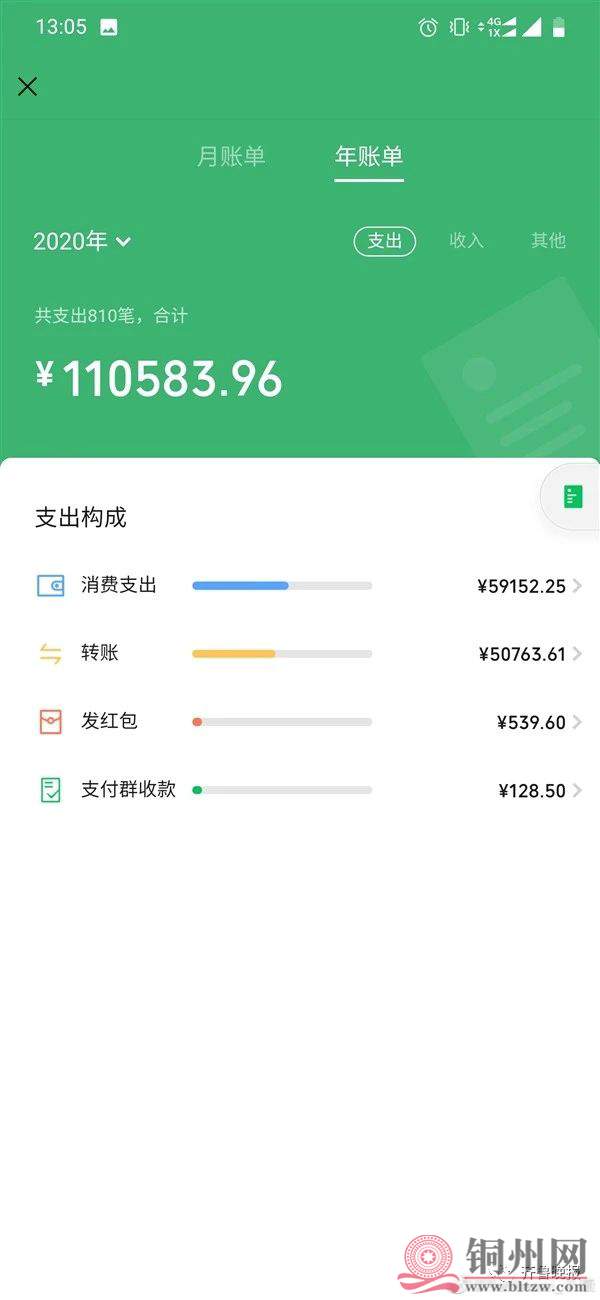Select the 支出 filter chip
The height and width of the screenshot is (1300, 600).
point(384,241)
